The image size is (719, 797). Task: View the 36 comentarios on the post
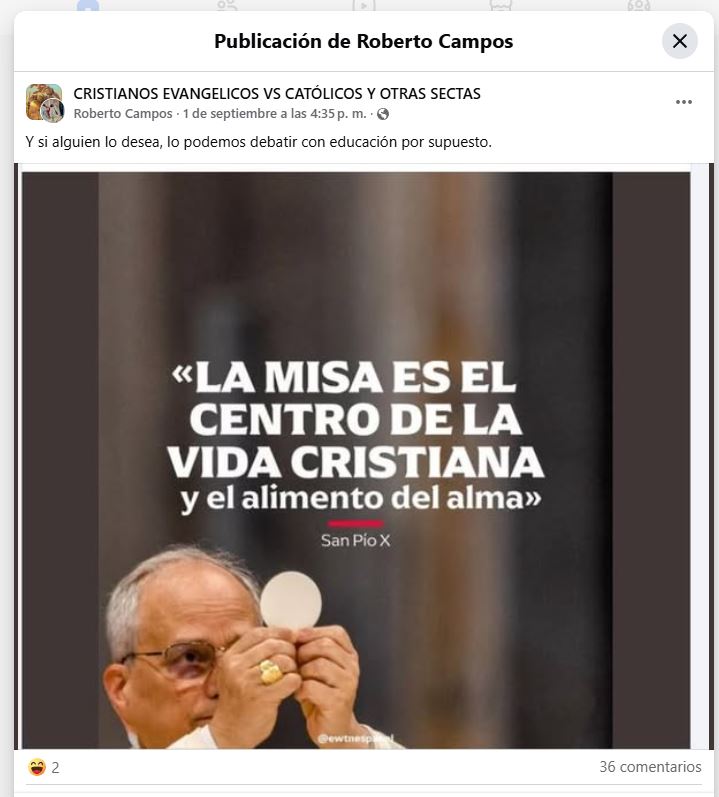click(650, 767)
